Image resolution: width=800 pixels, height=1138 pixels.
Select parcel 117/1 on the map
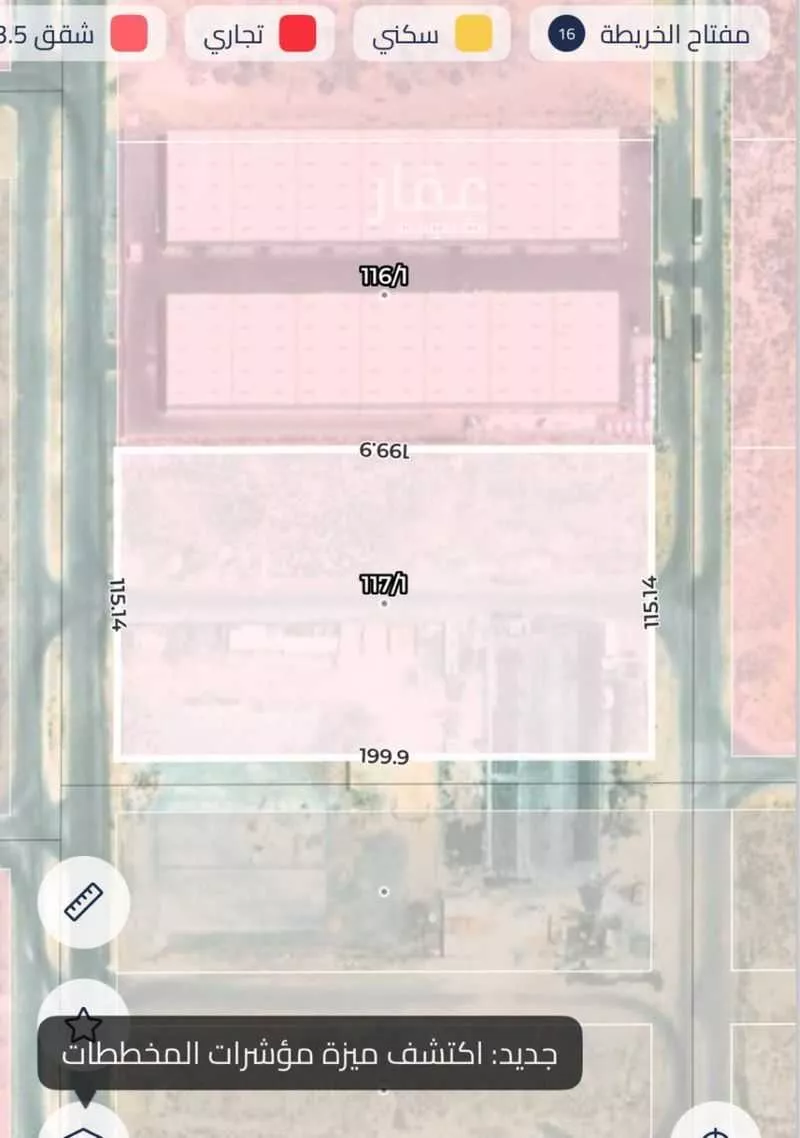pyautogui.click(x=385, y=603)
